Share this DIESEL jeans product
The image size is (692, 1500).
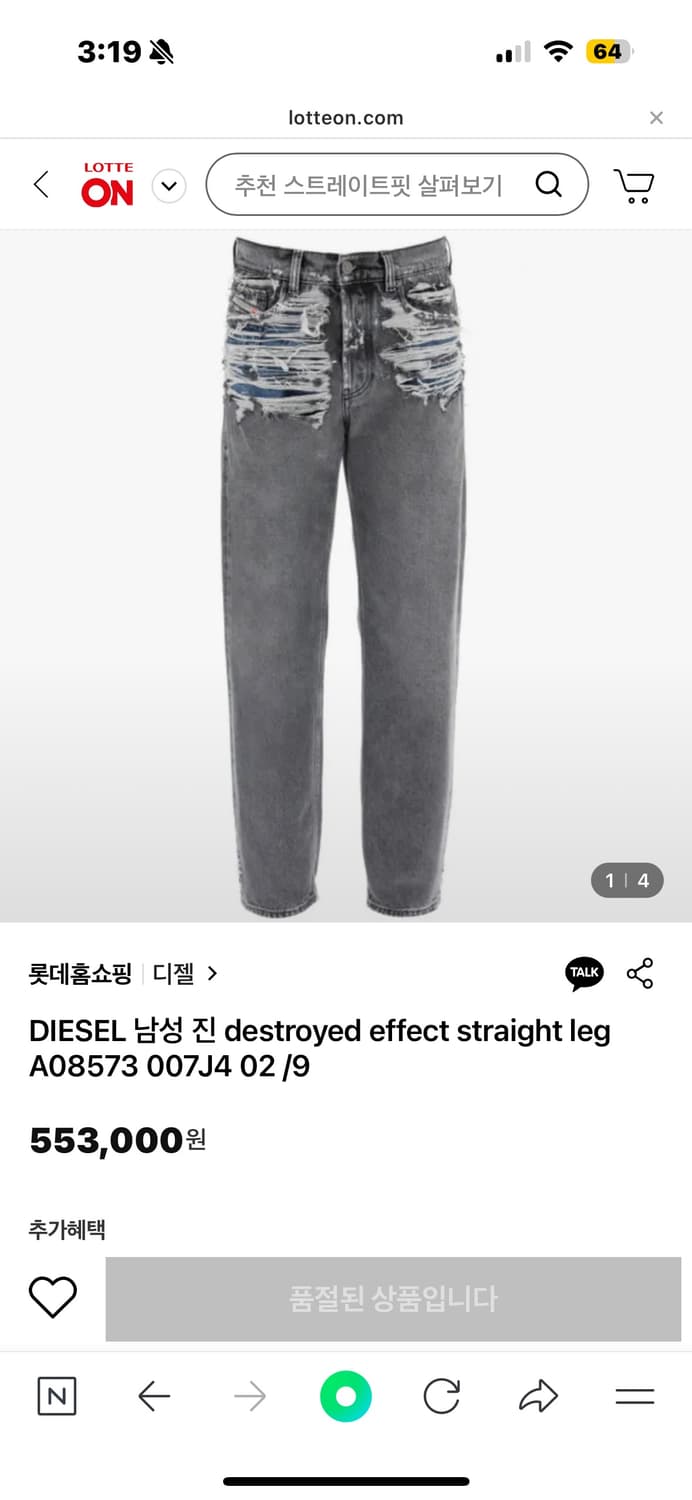640,973
